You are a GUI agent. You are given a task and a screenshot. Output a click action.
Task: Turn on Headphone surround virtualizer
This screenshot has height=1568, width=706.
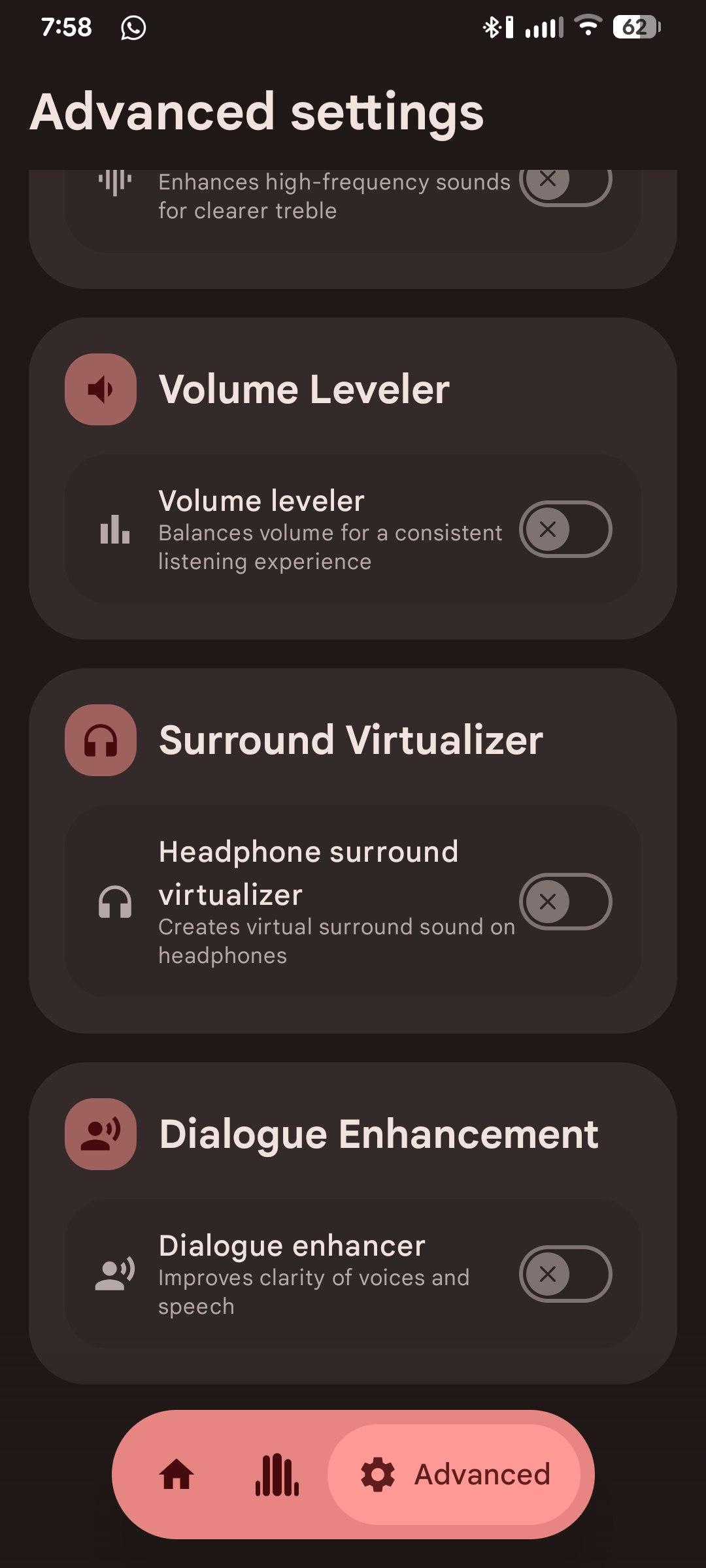[565, 902]
